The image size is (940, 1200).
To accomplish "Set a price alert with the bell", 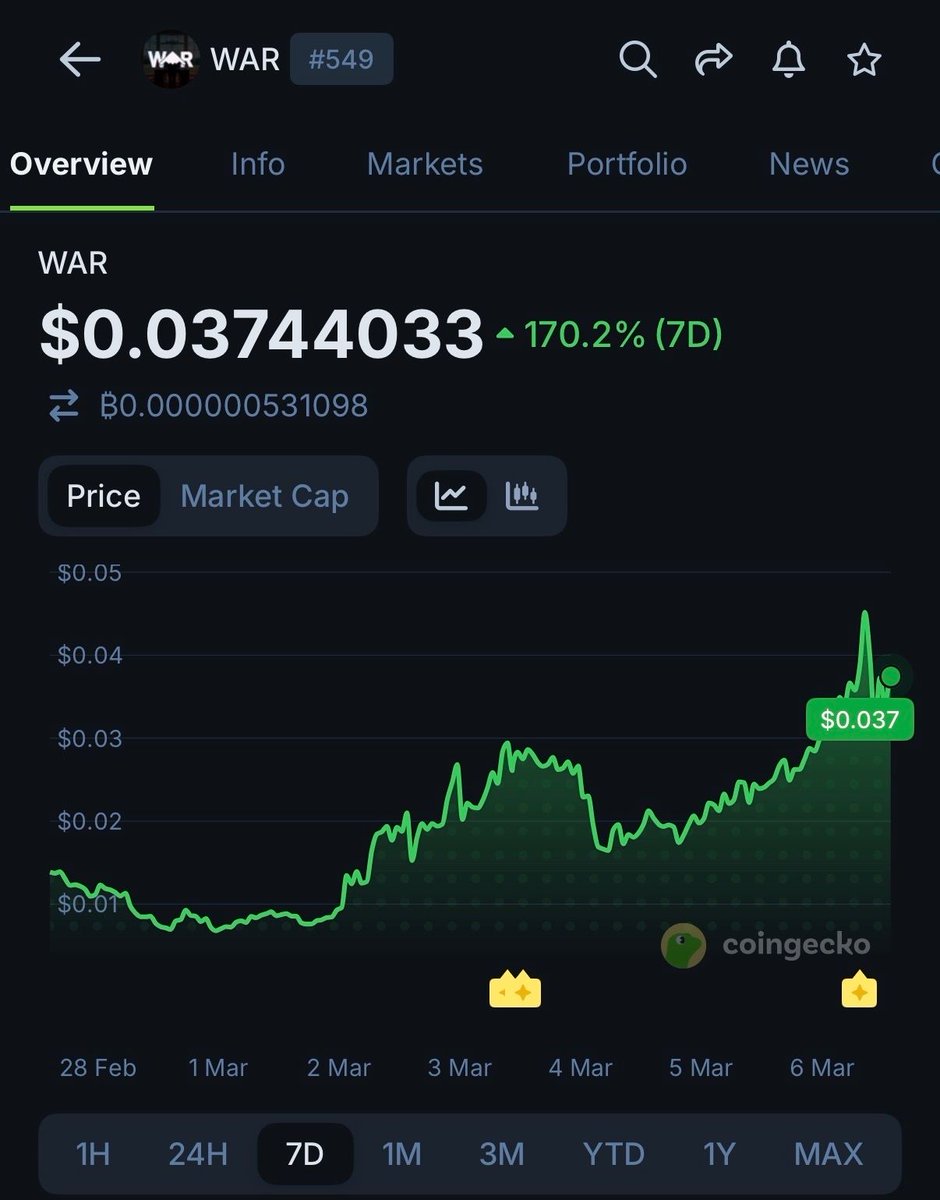I will (x=788, y=61).
